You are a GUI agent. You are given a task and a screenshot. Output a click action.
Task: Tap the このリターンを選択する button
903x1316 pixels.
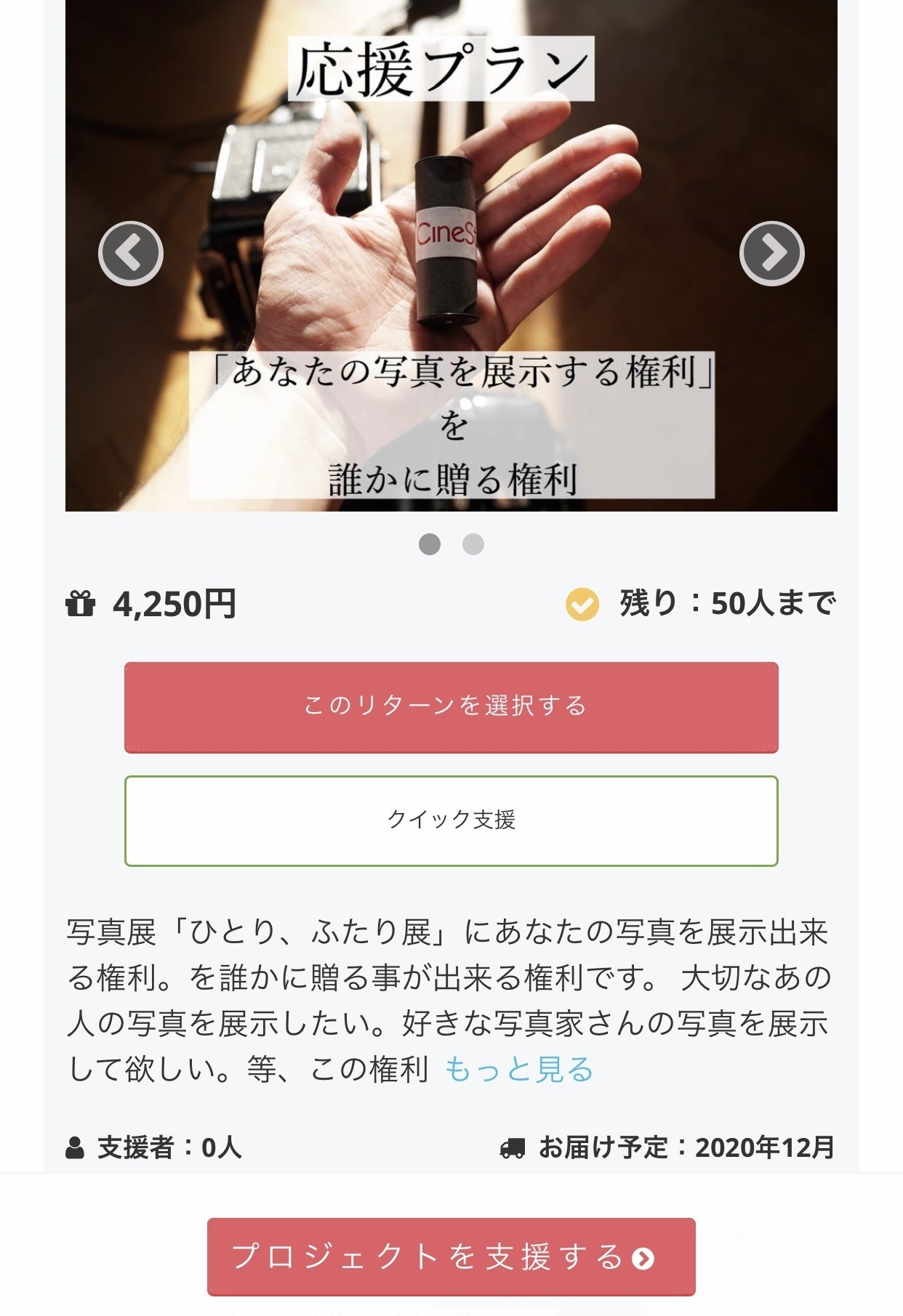point(451,707)
